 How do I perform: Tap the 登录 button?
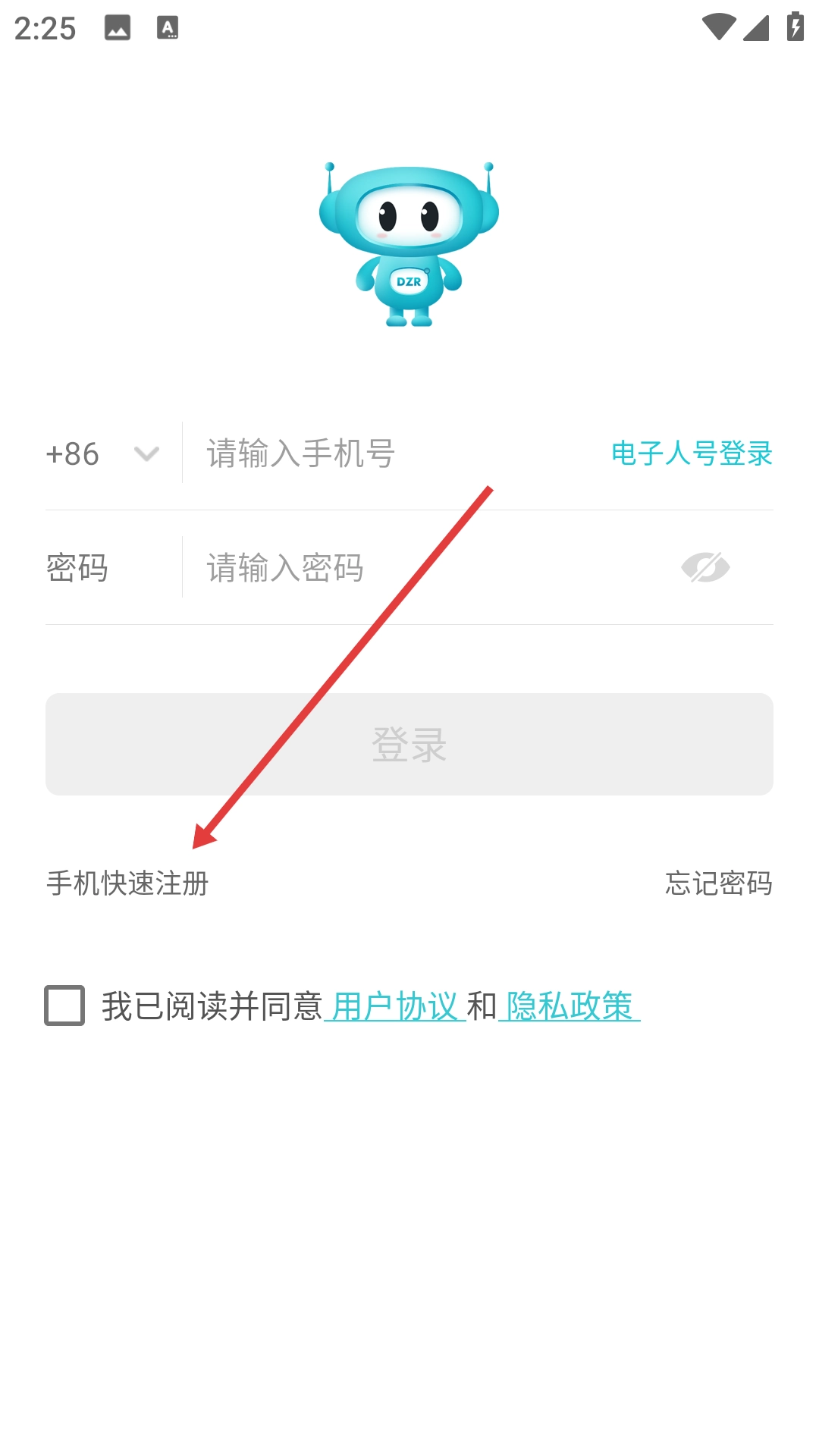409,744
